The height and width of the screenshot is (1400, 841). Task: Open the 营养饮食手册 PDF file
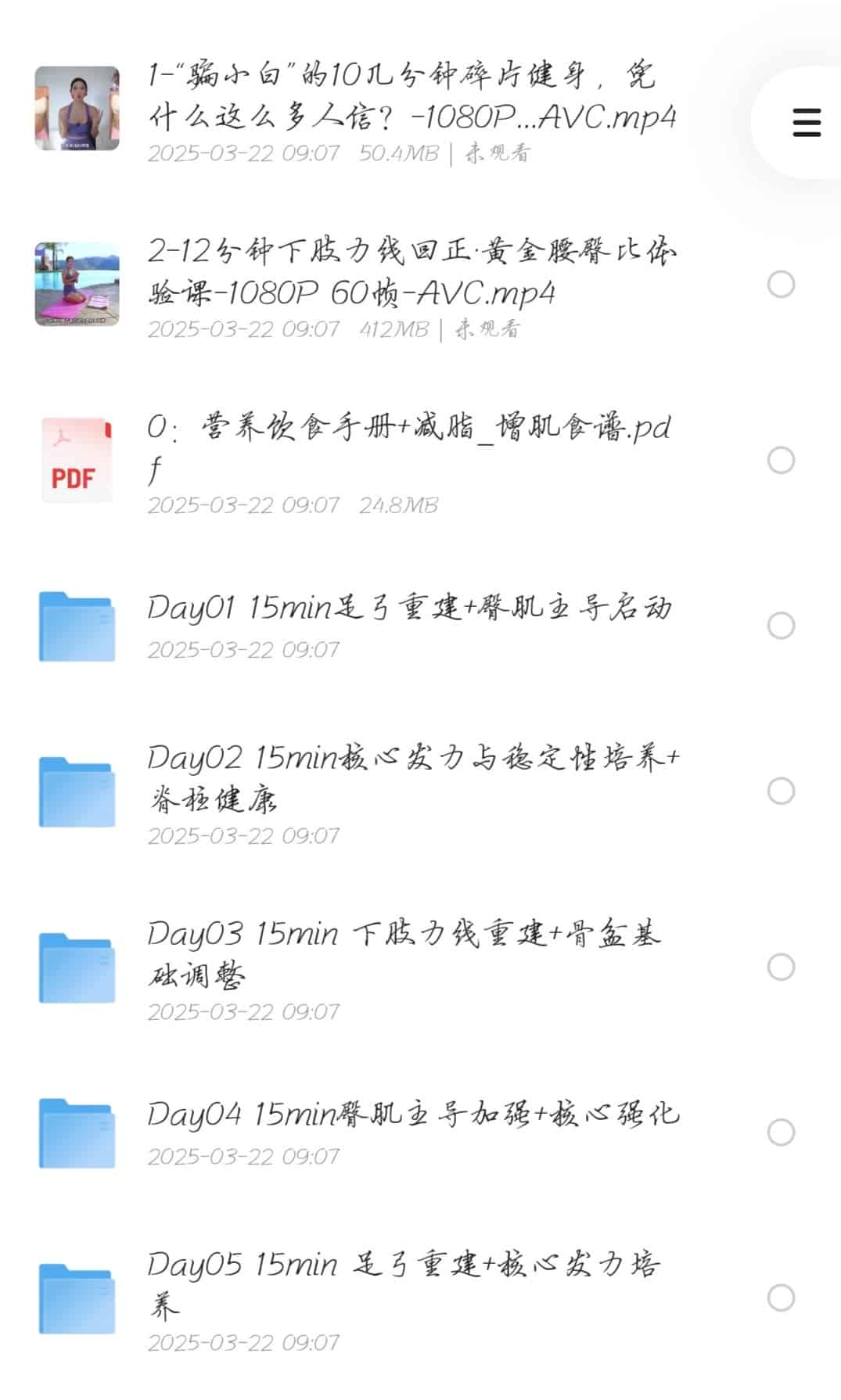411,447
